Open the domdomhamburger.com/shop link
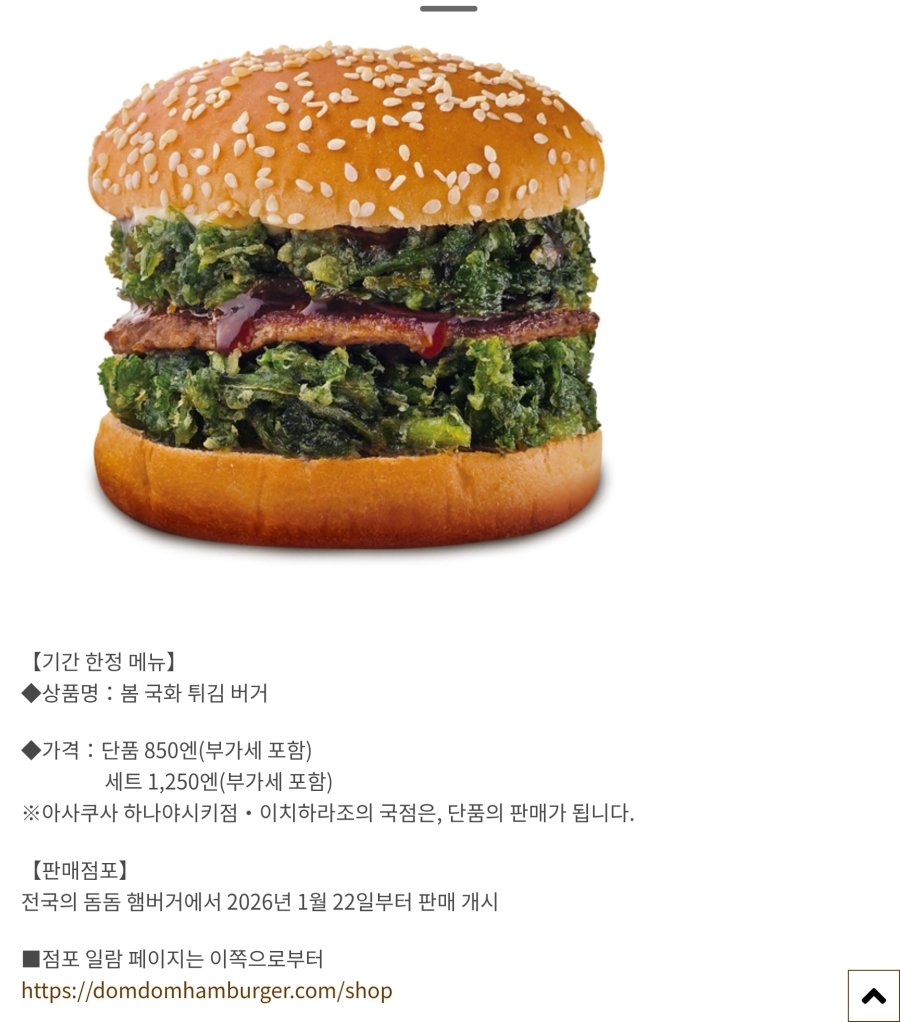 tap(207, 990)
